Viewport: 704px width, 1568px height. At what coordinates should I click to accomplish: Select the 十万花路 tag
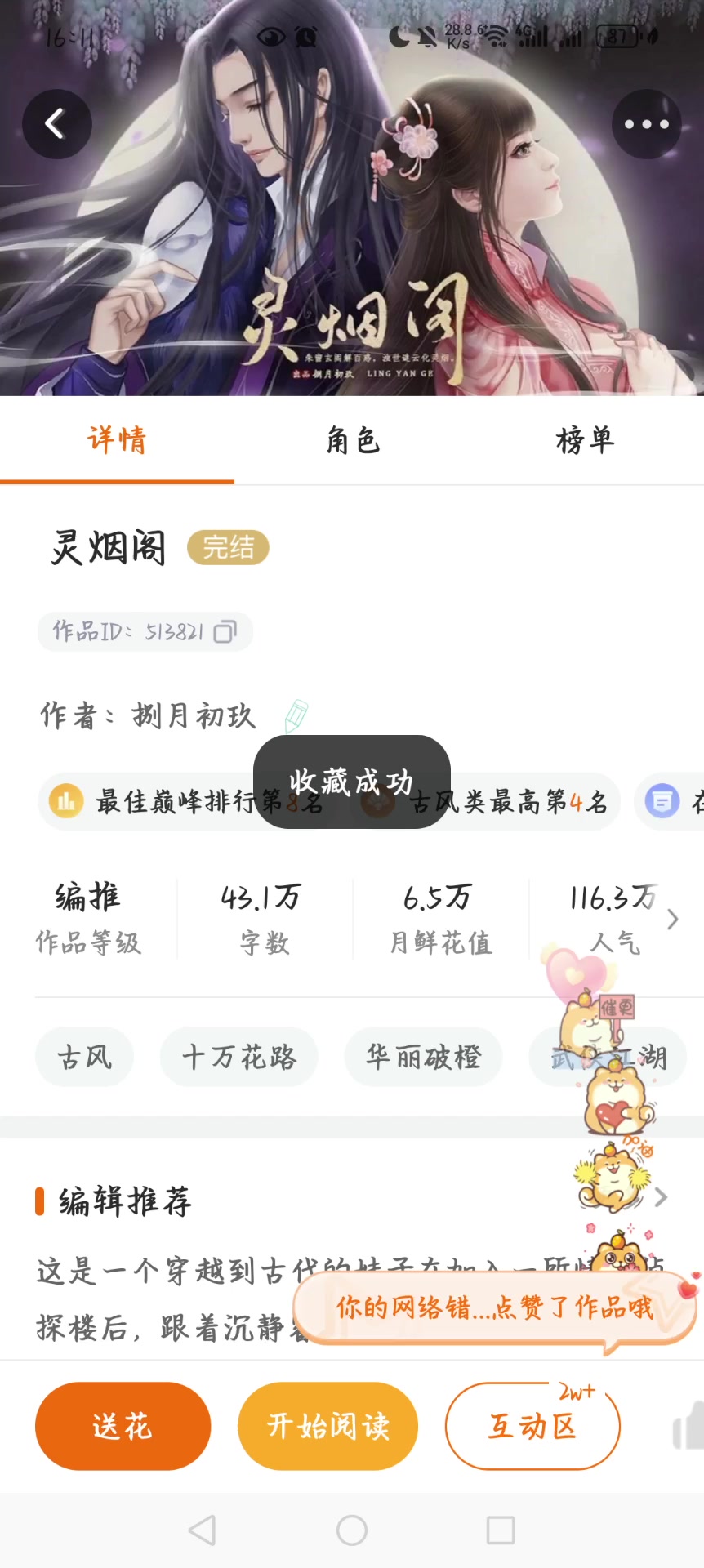point(238,1058)
